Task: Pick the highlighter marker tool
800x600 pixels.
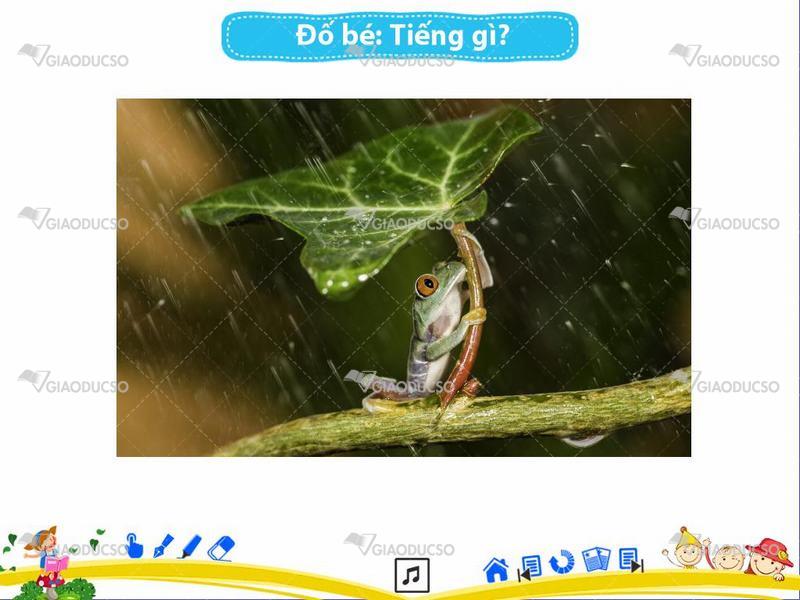Action: 190,547
